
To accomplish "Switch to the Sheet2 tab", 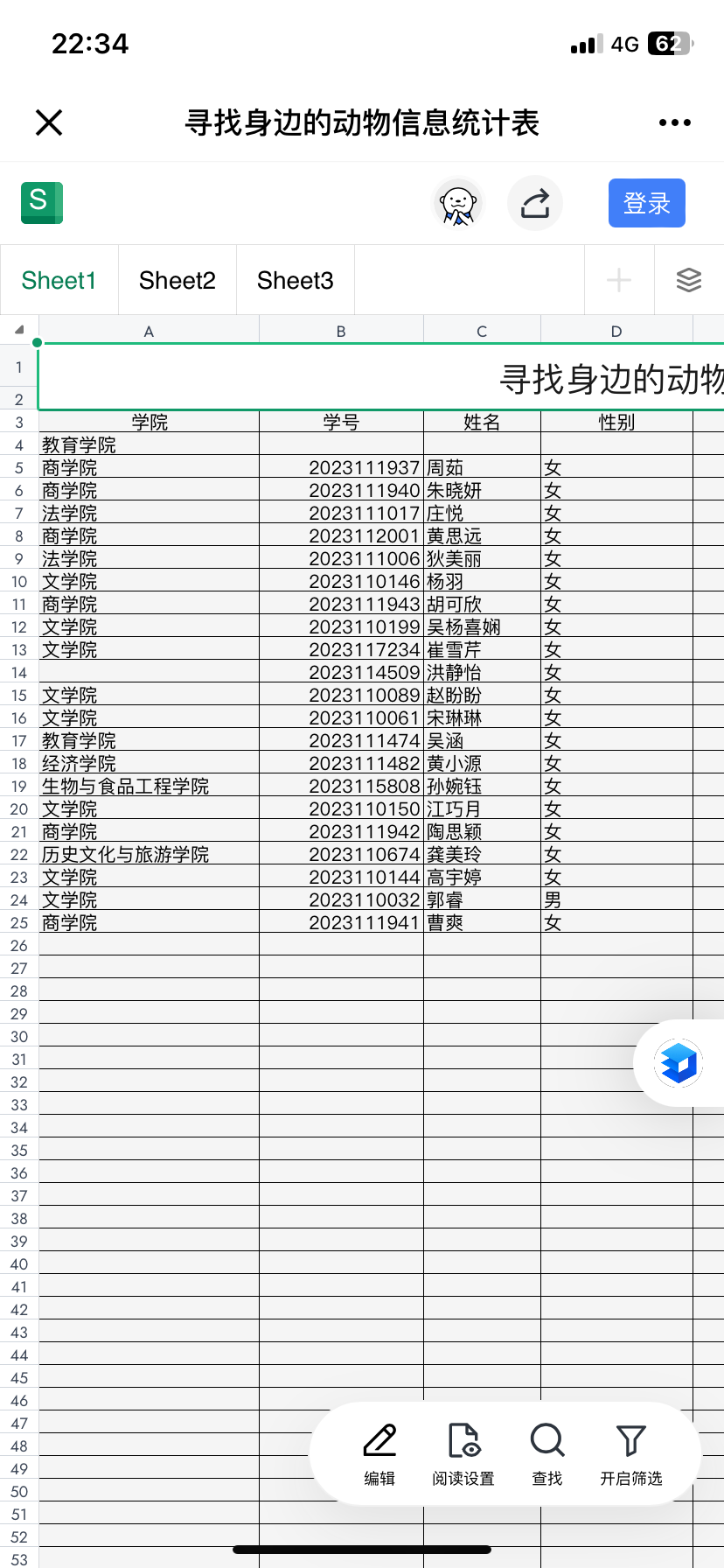I will tap(177, 280).
